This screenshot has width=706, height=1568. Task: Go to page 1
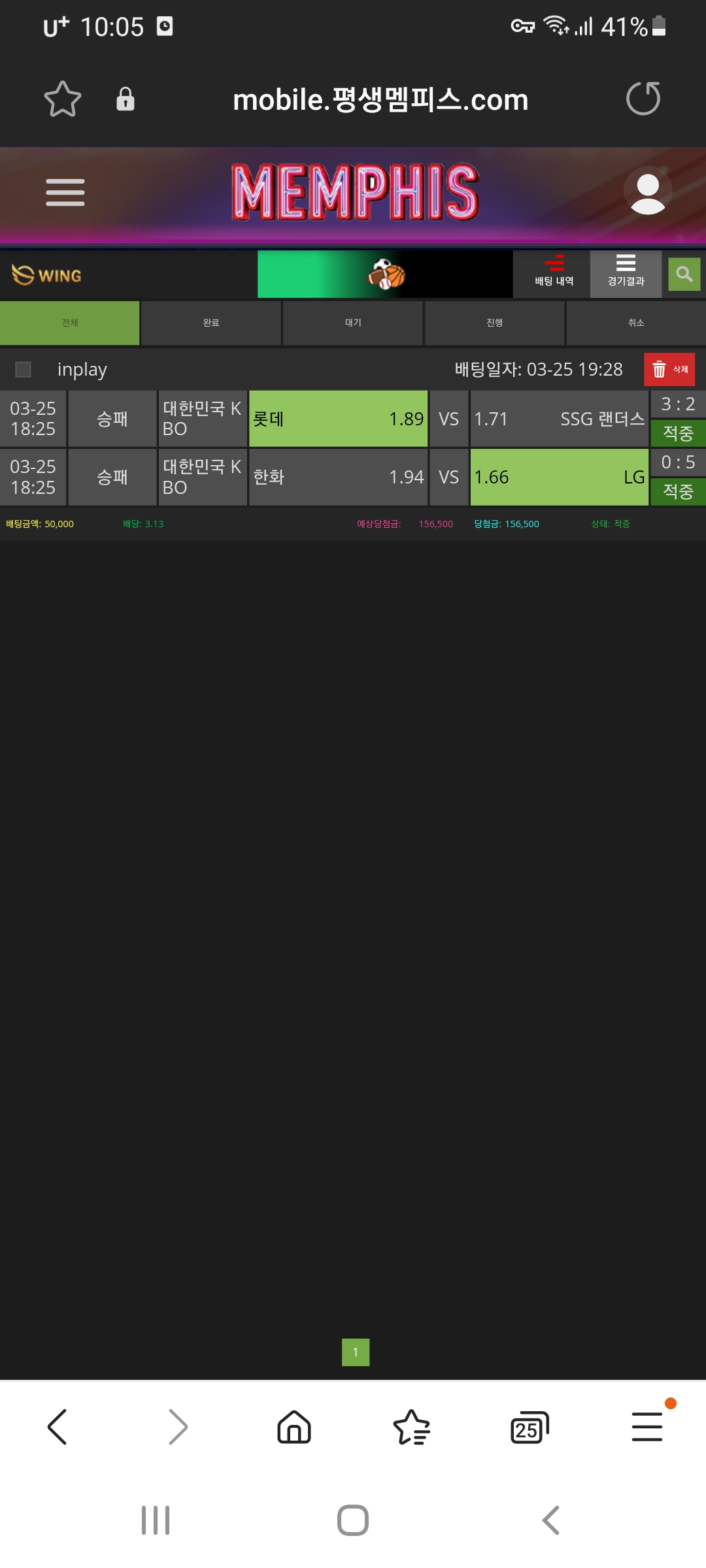click(x=355, y=1352)
